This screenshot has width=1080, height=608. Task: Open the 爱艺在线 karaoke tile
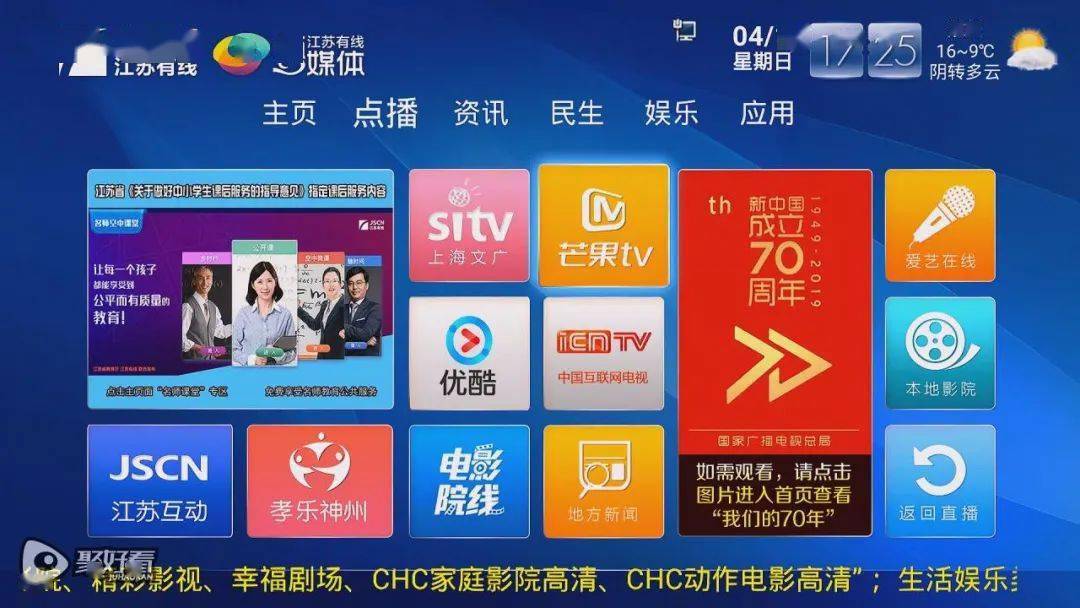pyautogui.click(x=940, y=225)
